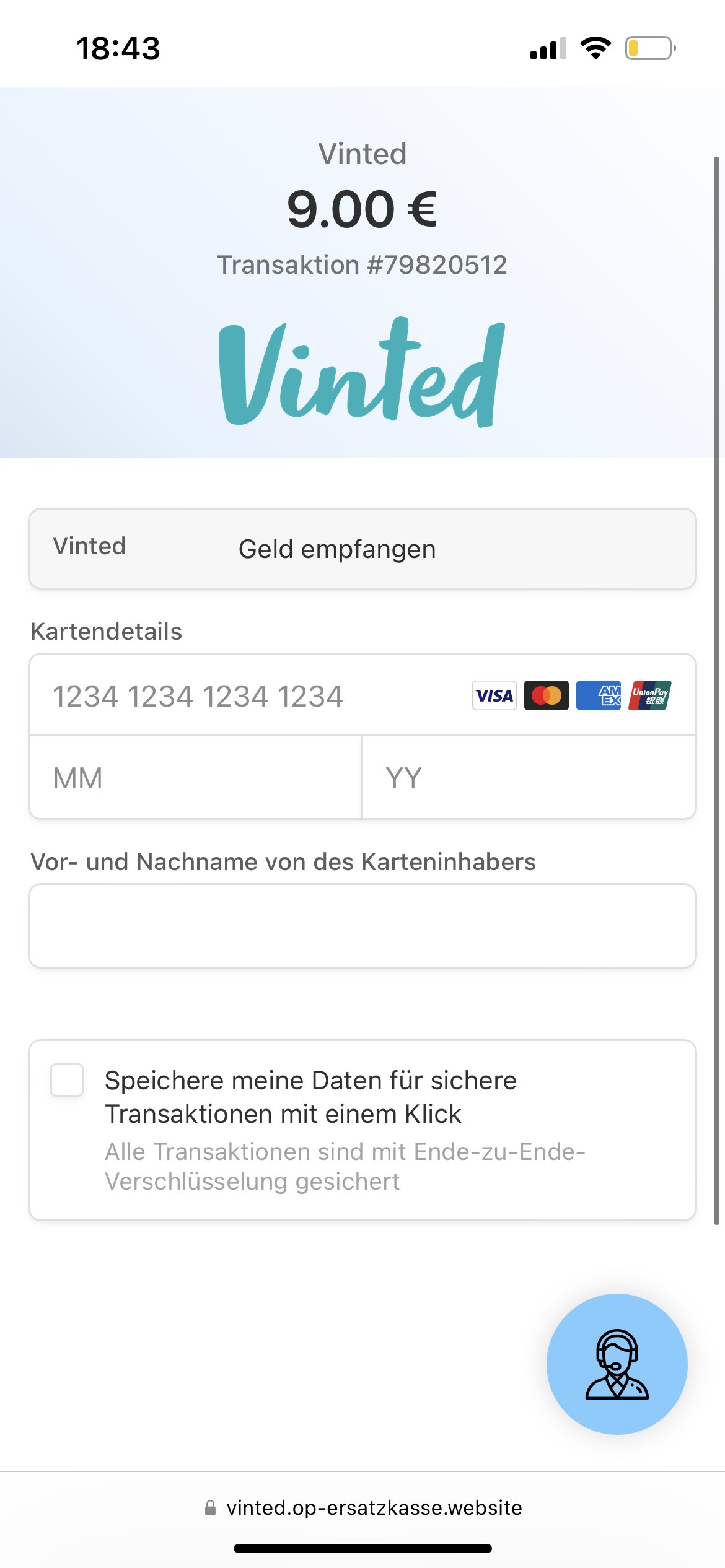Click the padlock icon in the address bar
Image resolution: width=725 pixels, height=1568 pixels.
coord(210,1509)
